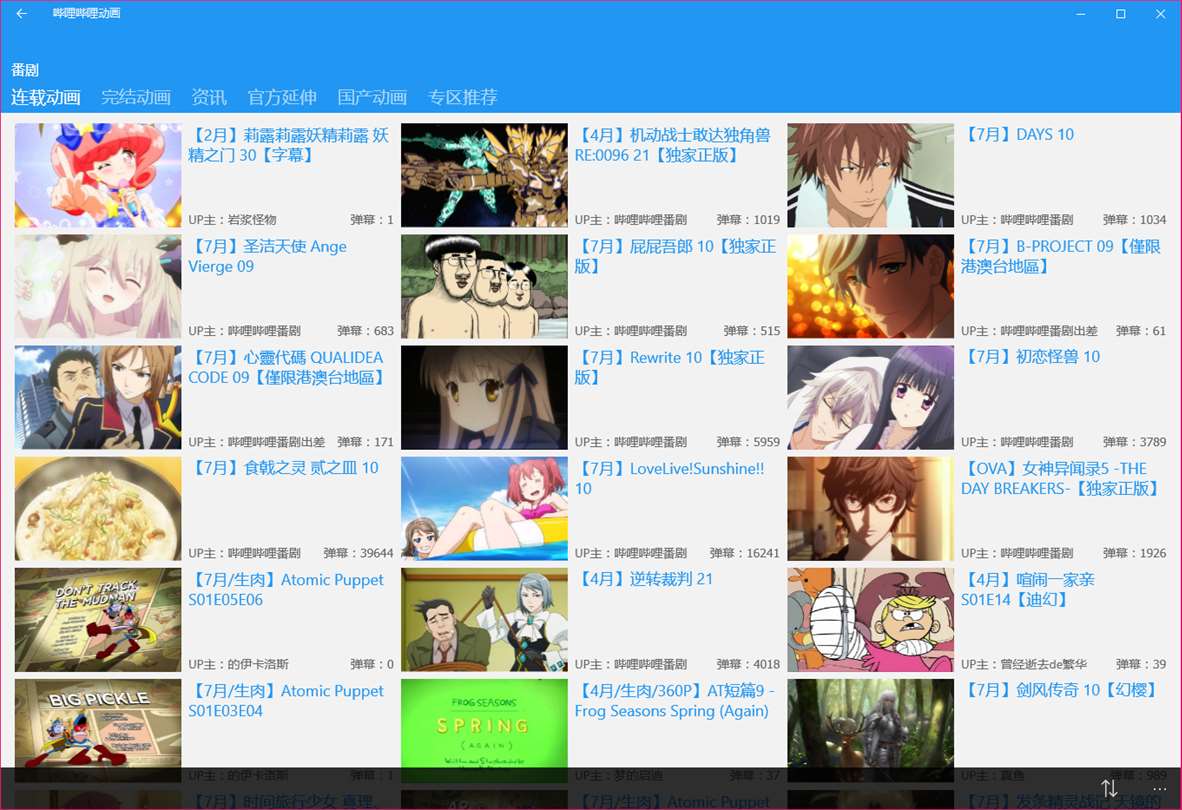Open the 国产动画 tab
The width and height of the screenshot is (1182, 810).
click(x=372, y=97)
